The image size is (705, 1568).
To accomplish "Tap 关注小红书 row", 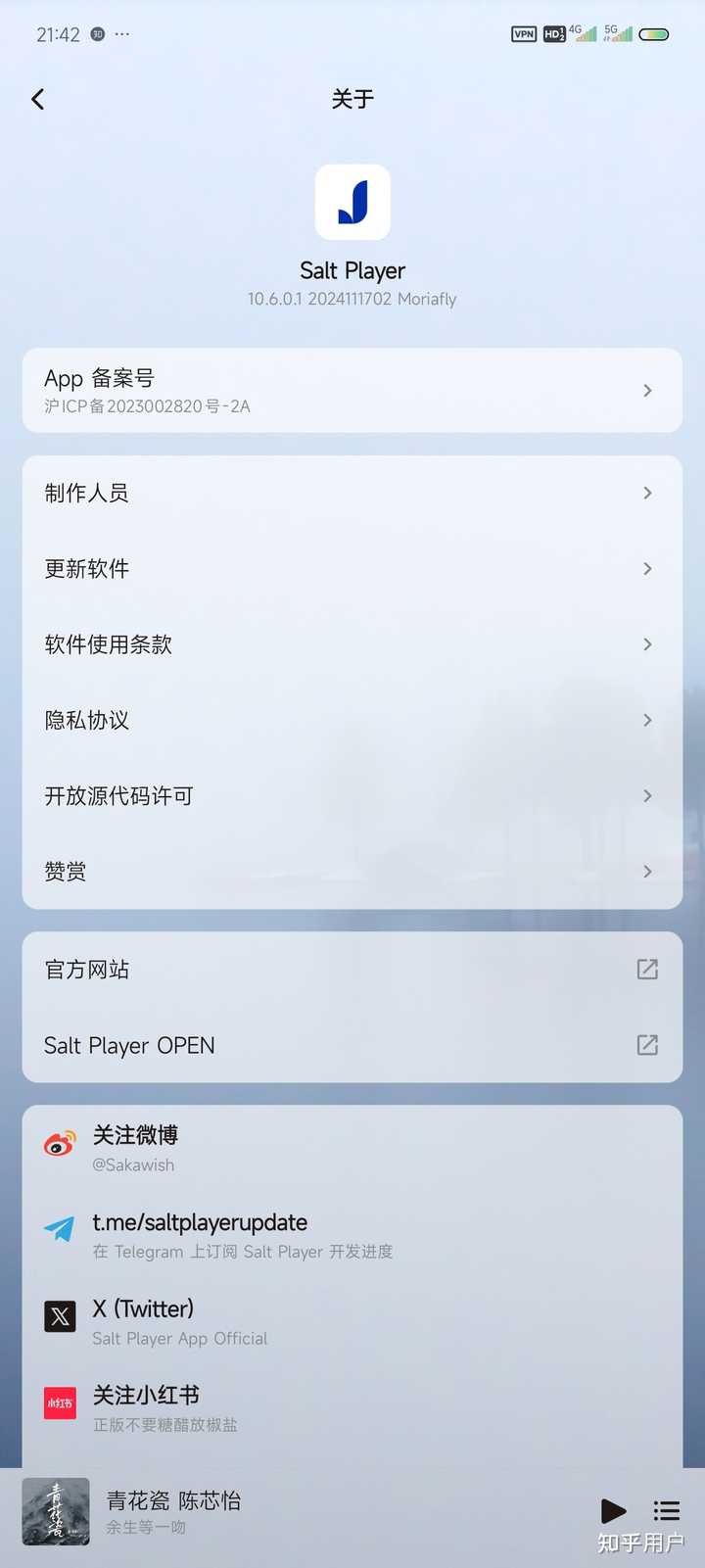I will 352,1407.
